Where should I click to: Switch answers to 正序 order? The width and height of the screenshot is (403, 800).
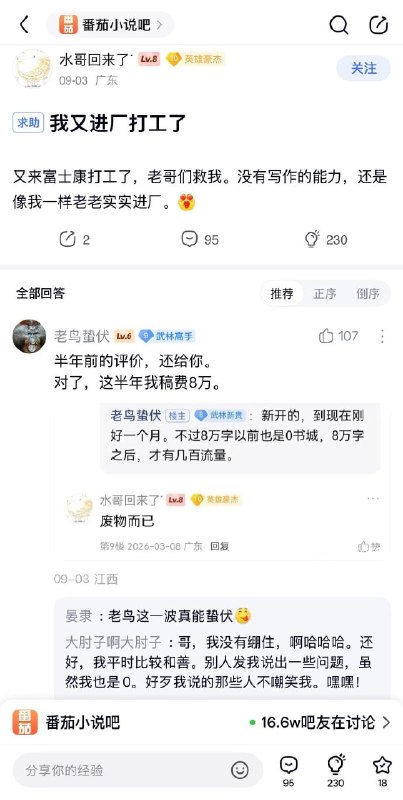325,294
